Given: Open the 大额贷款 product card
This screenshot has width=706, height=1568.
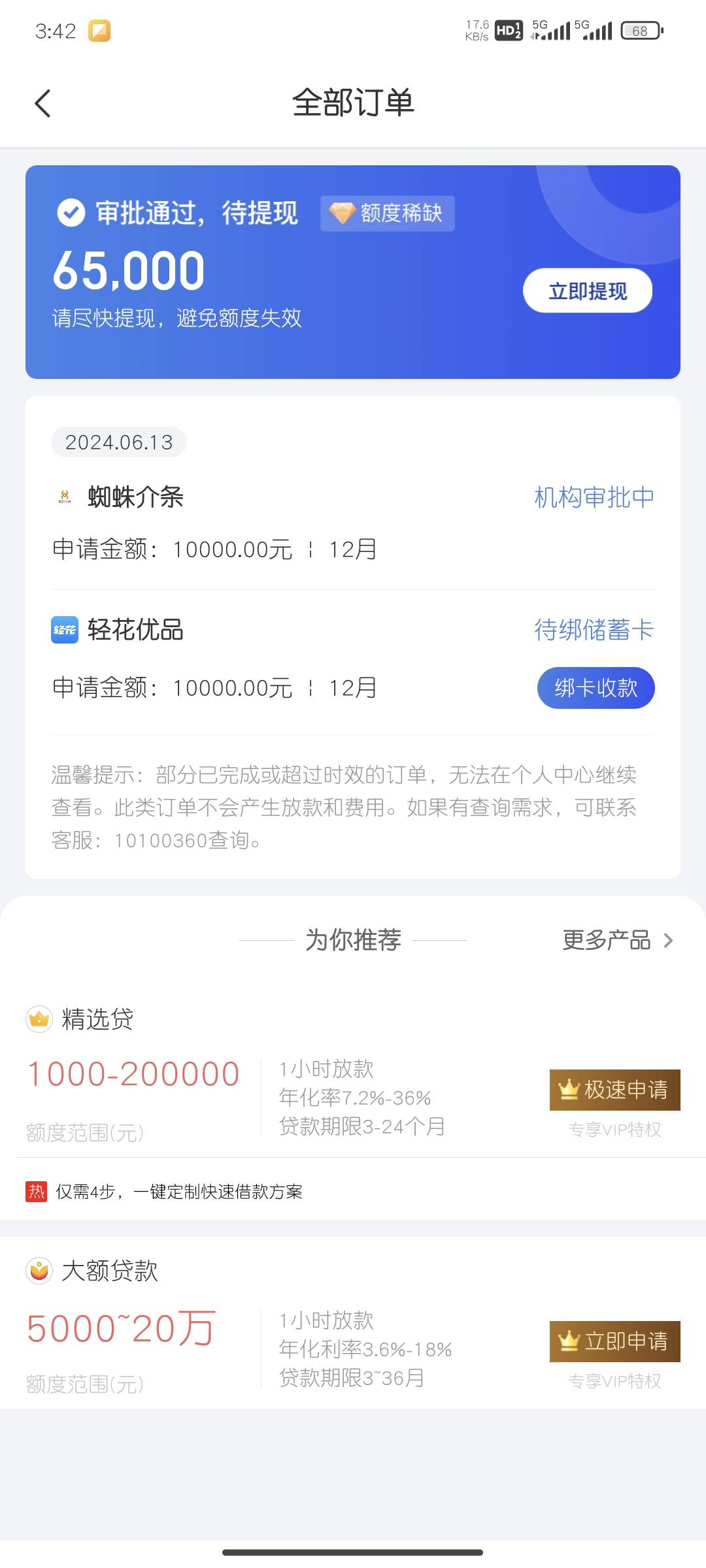Looking at the screenshot, I should coord(353,1322).
